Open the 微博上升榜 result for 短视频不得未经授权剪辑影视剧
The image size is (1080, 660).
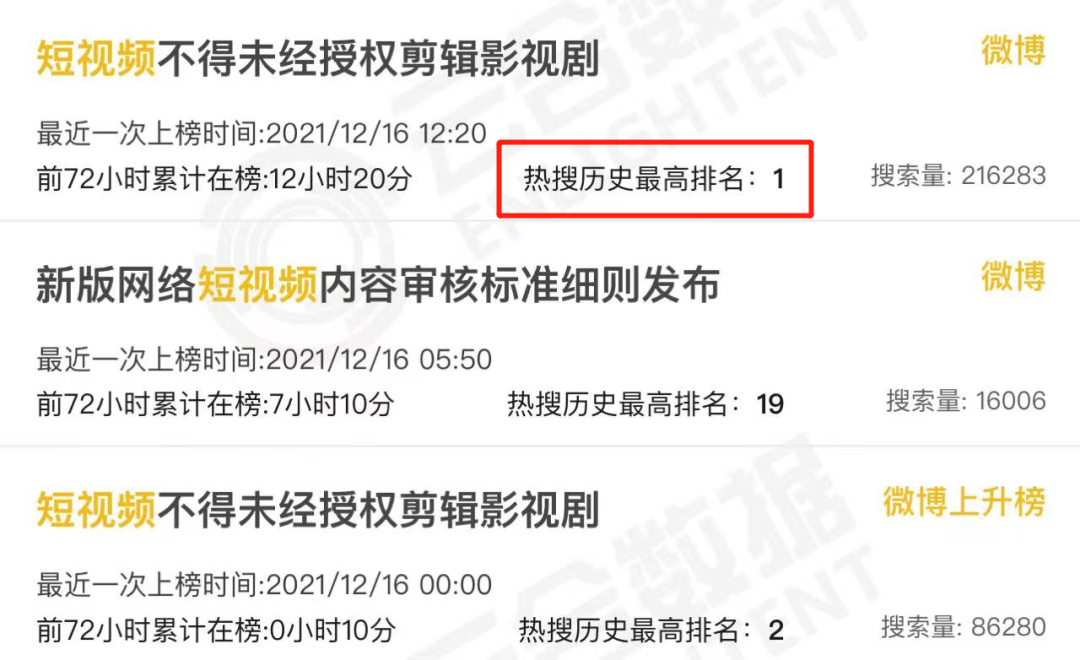318,510
